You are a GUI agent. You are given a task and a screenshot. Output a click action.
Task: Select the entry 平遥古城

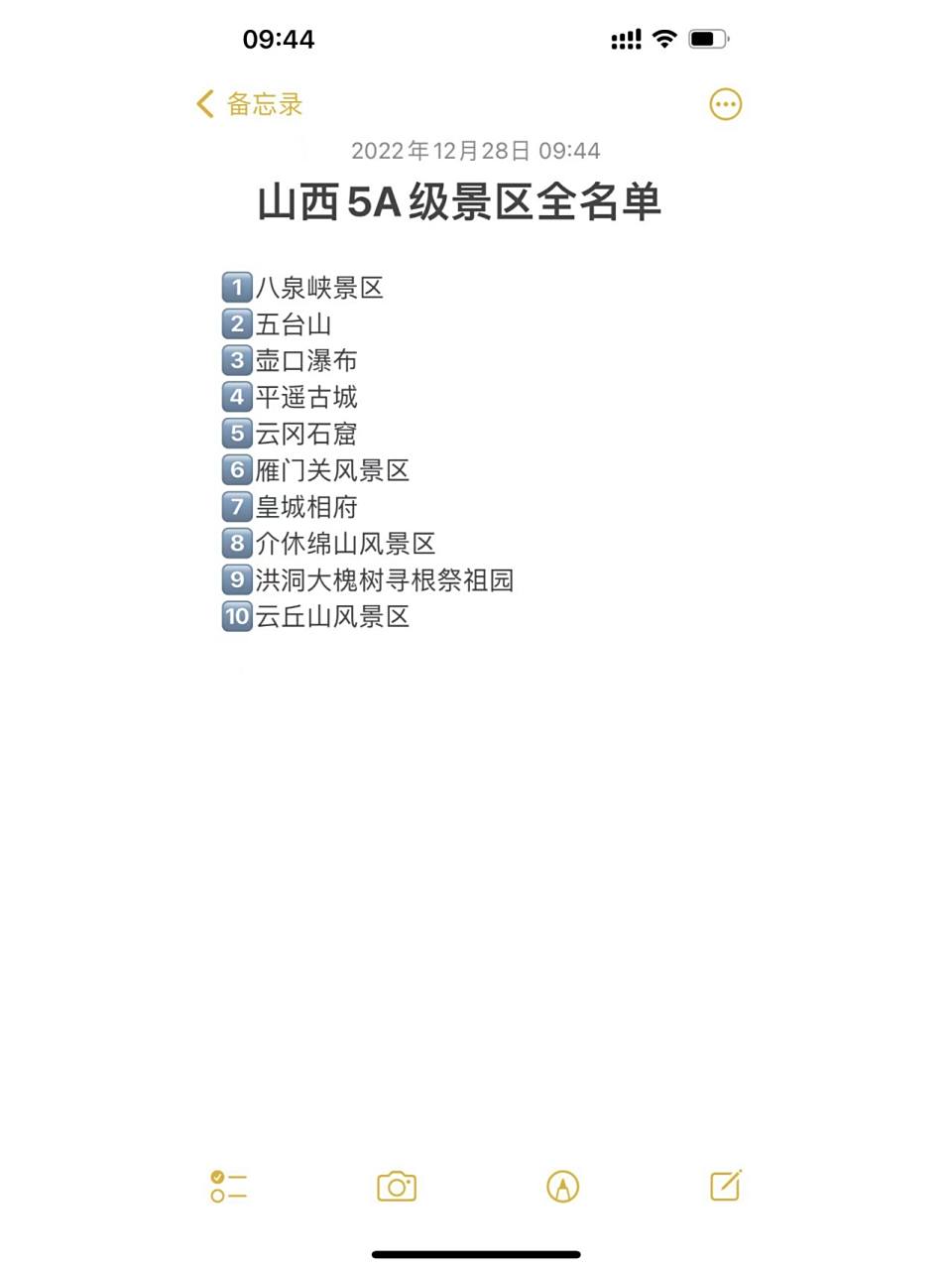click(x=308, y=398)
